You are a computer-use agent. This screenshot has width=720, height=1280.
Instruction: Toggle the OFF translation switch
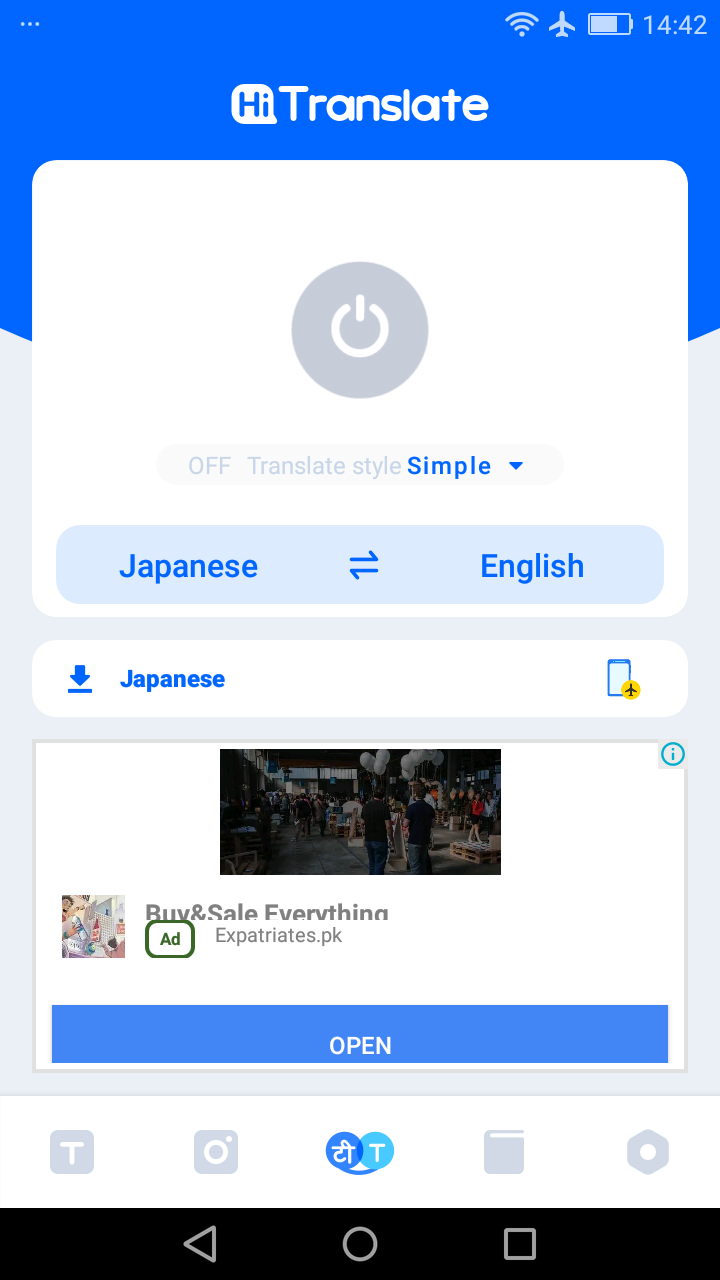click(209, 465)
